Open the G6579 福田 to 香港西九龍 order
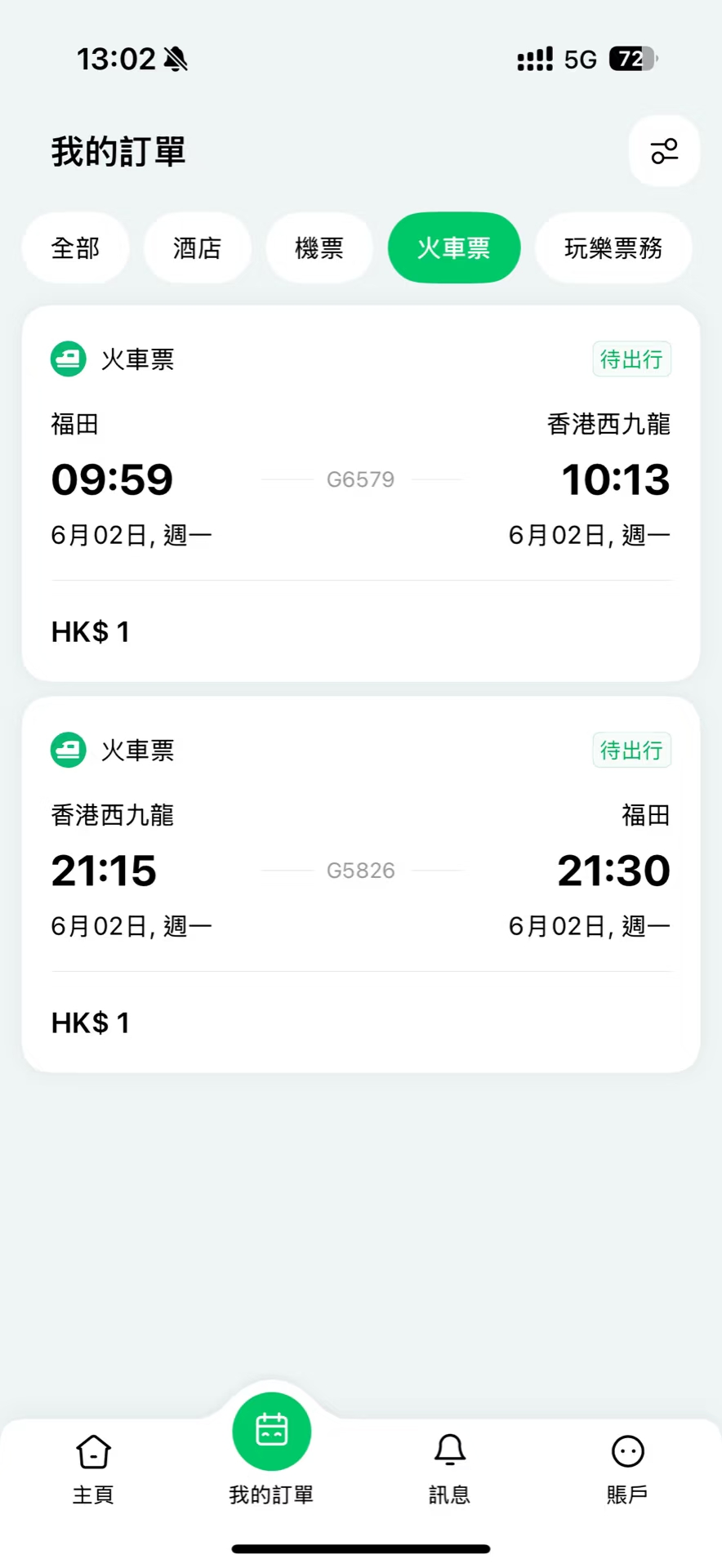The height and width of the screenshot is (1568, 722). point(360,493)
